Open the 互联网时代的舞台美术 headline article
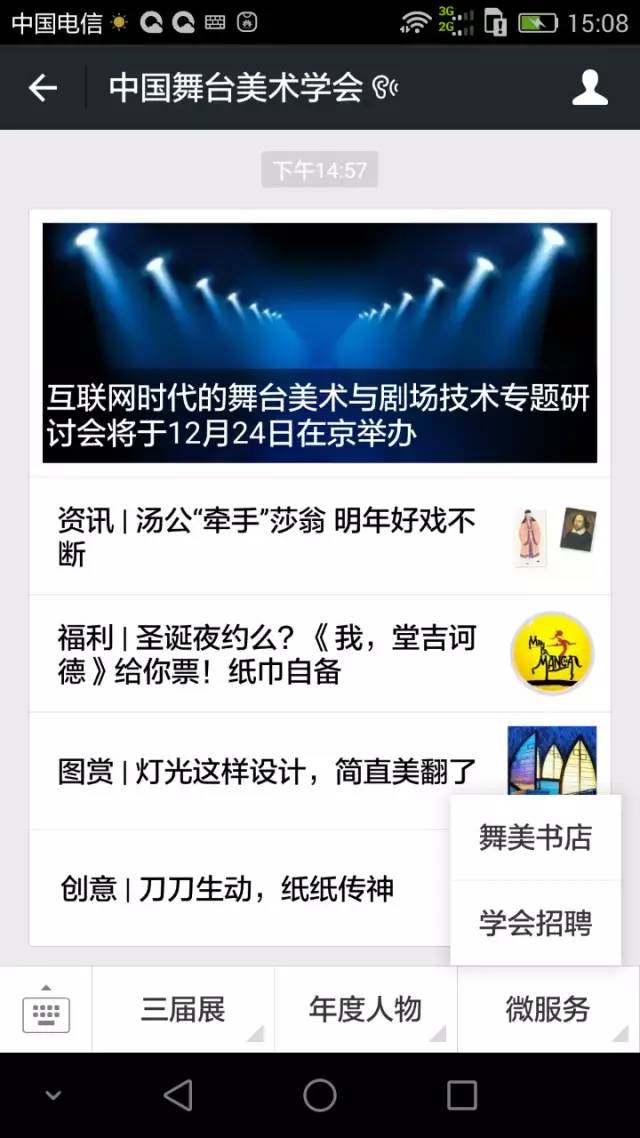This screenshot has width=640, height=1138. (320, 343)
